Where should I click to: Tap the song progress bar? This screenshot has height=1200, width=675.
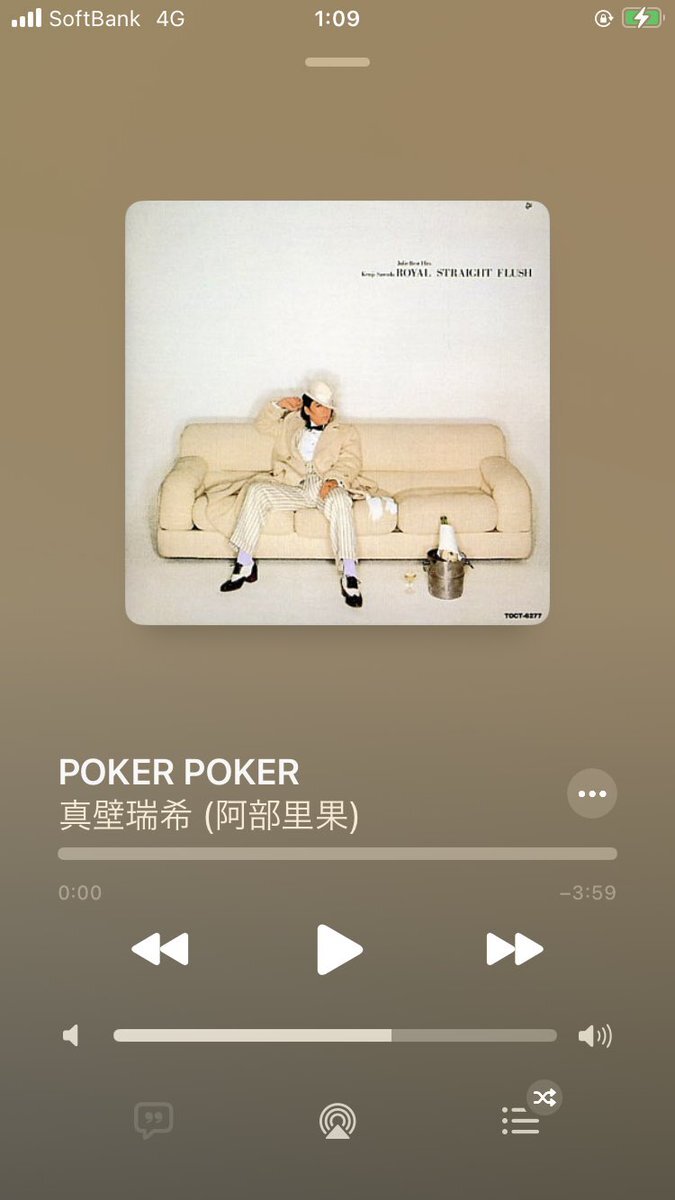[x=337, y=854]
